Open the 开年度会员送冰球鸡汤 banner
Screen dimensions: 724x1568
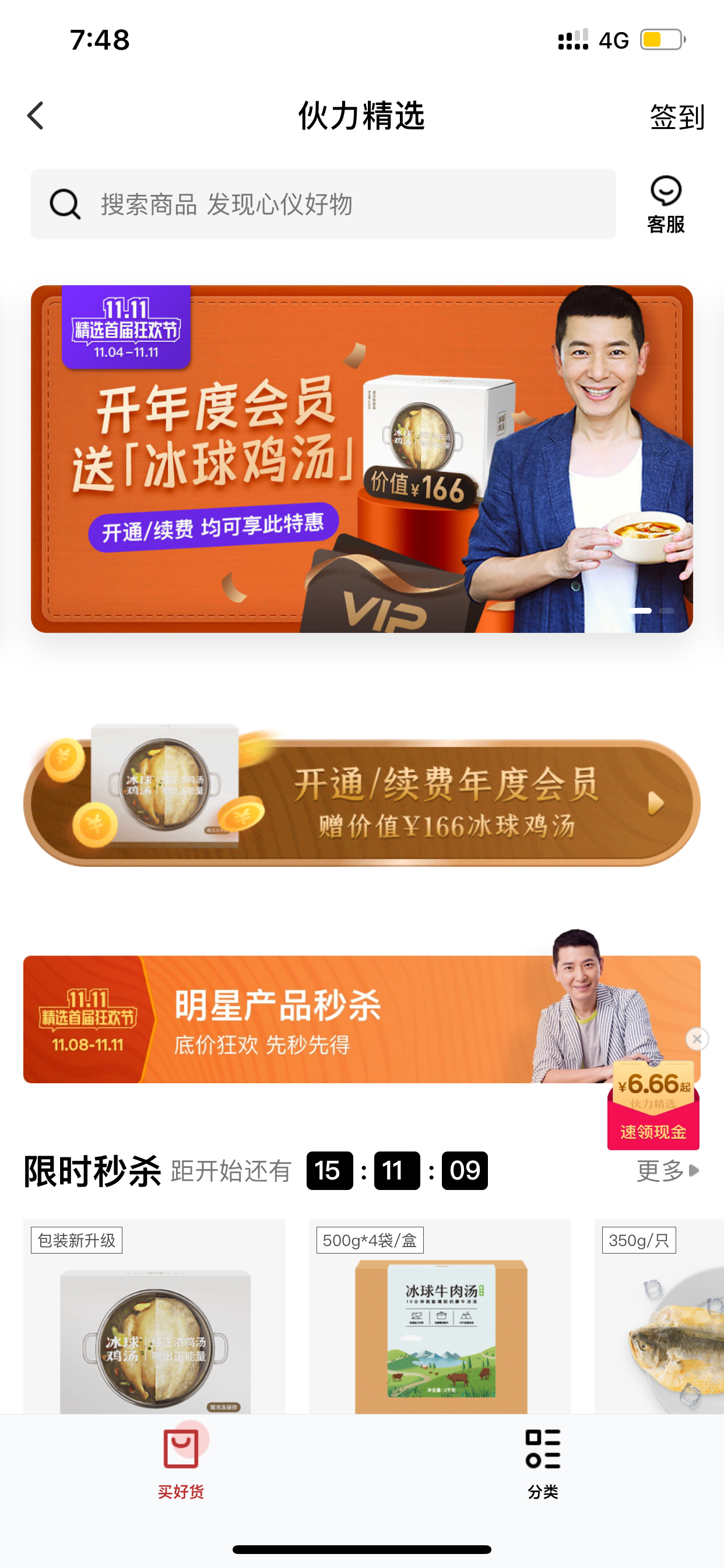point(361,459)
